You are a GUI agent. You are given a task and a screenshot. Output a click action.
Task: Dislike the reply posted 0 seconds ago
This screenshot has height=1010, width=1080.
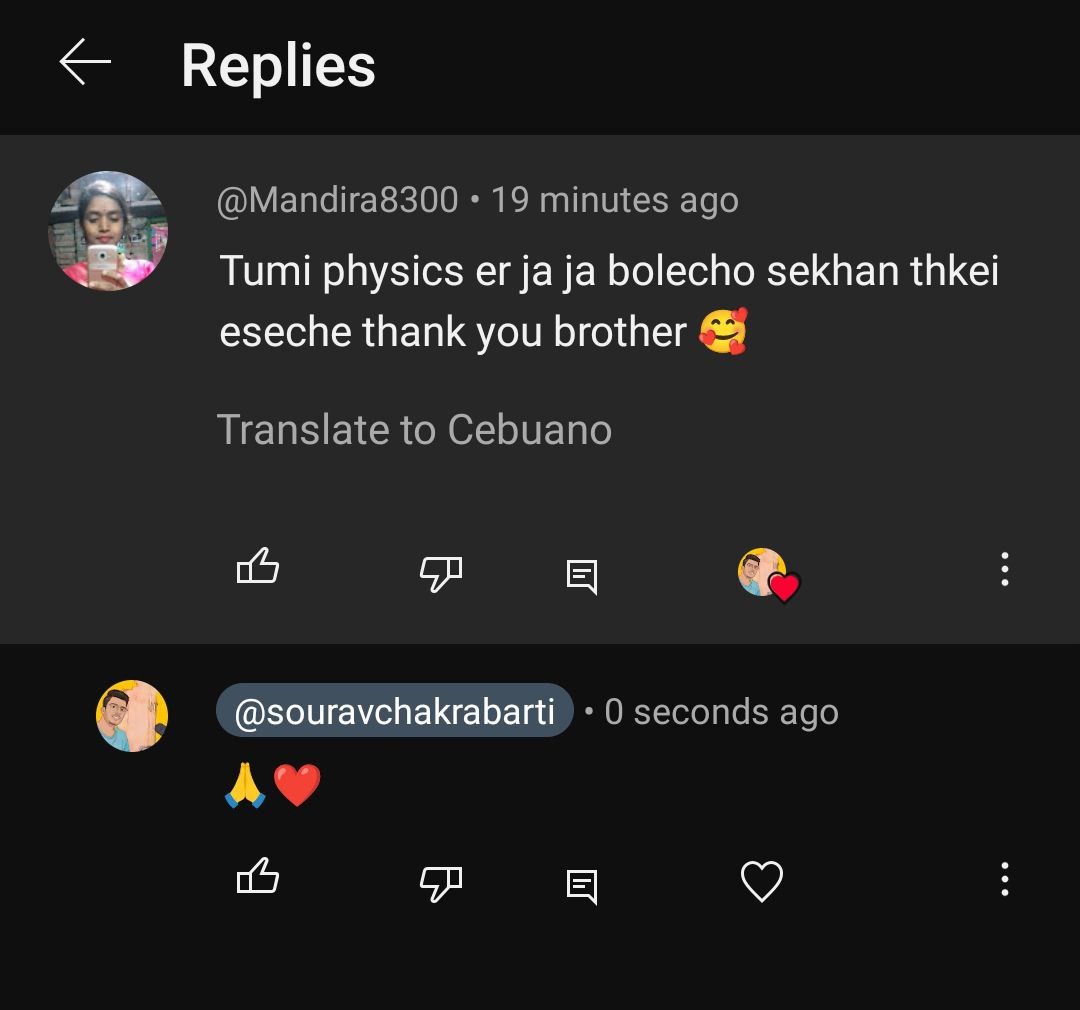(440, 882)
